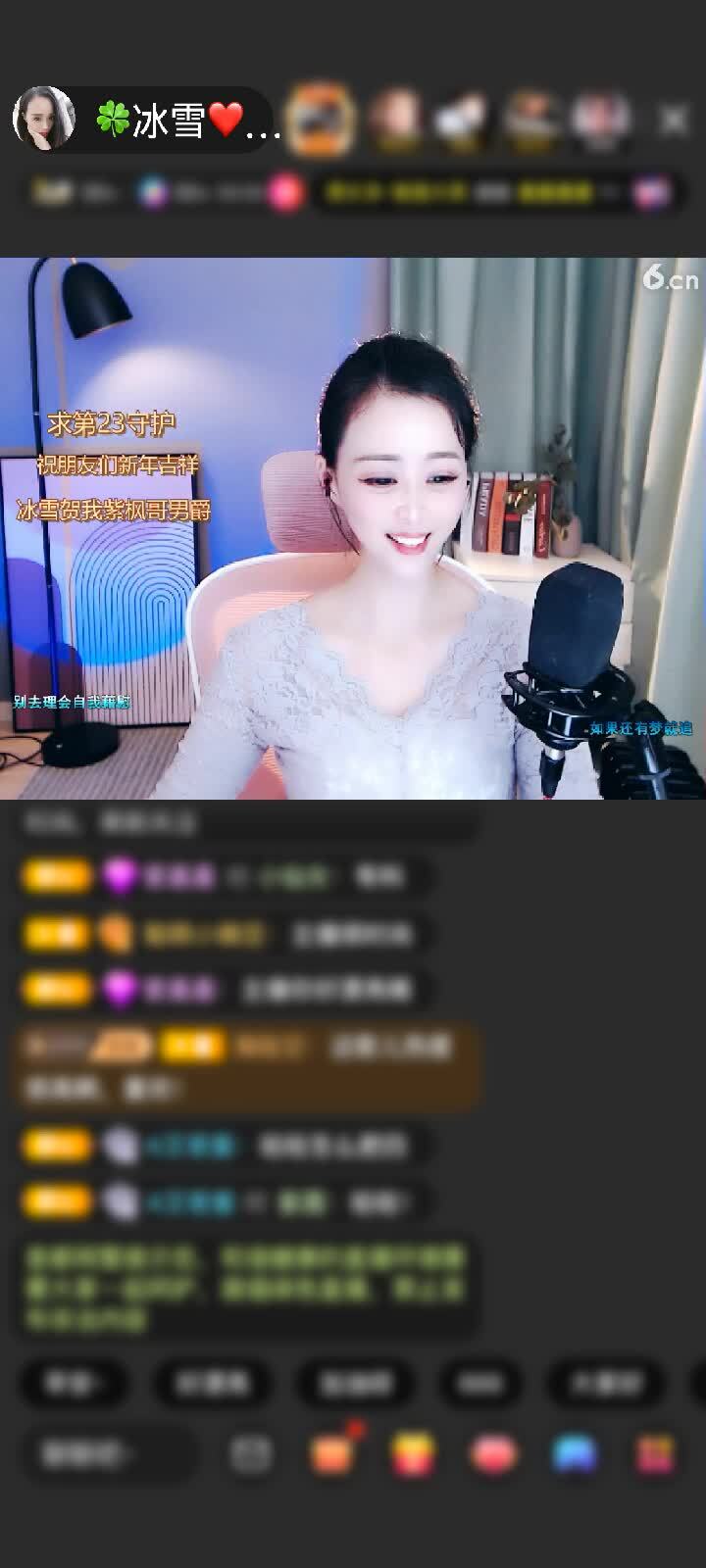
Task: Select the second quick-reply chip above input
Action: click(x=212, y=1383)
